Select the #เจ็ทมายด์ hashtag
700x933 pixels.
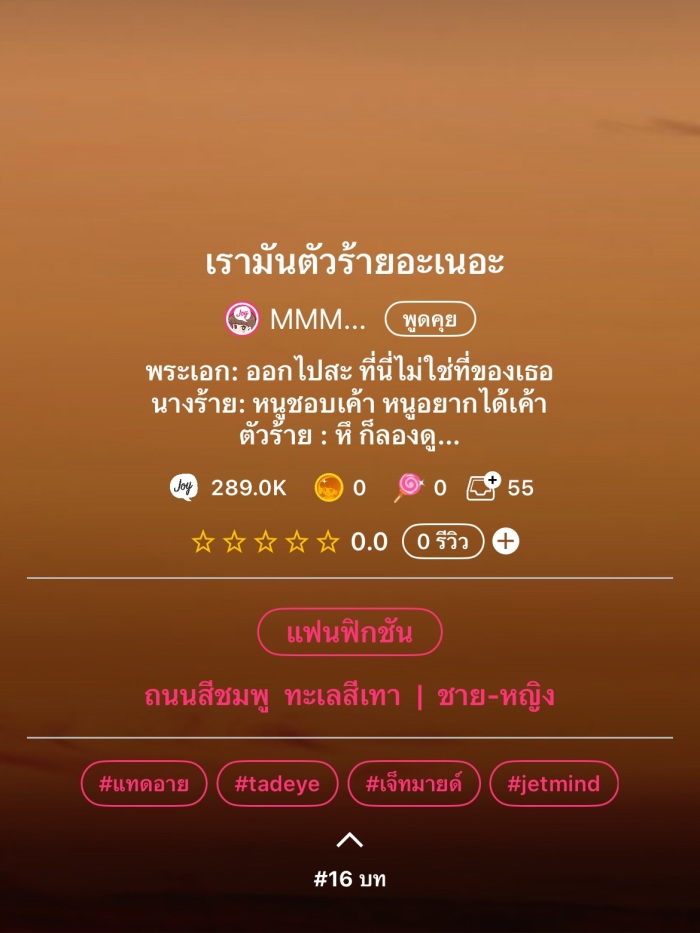pos(414,784)
